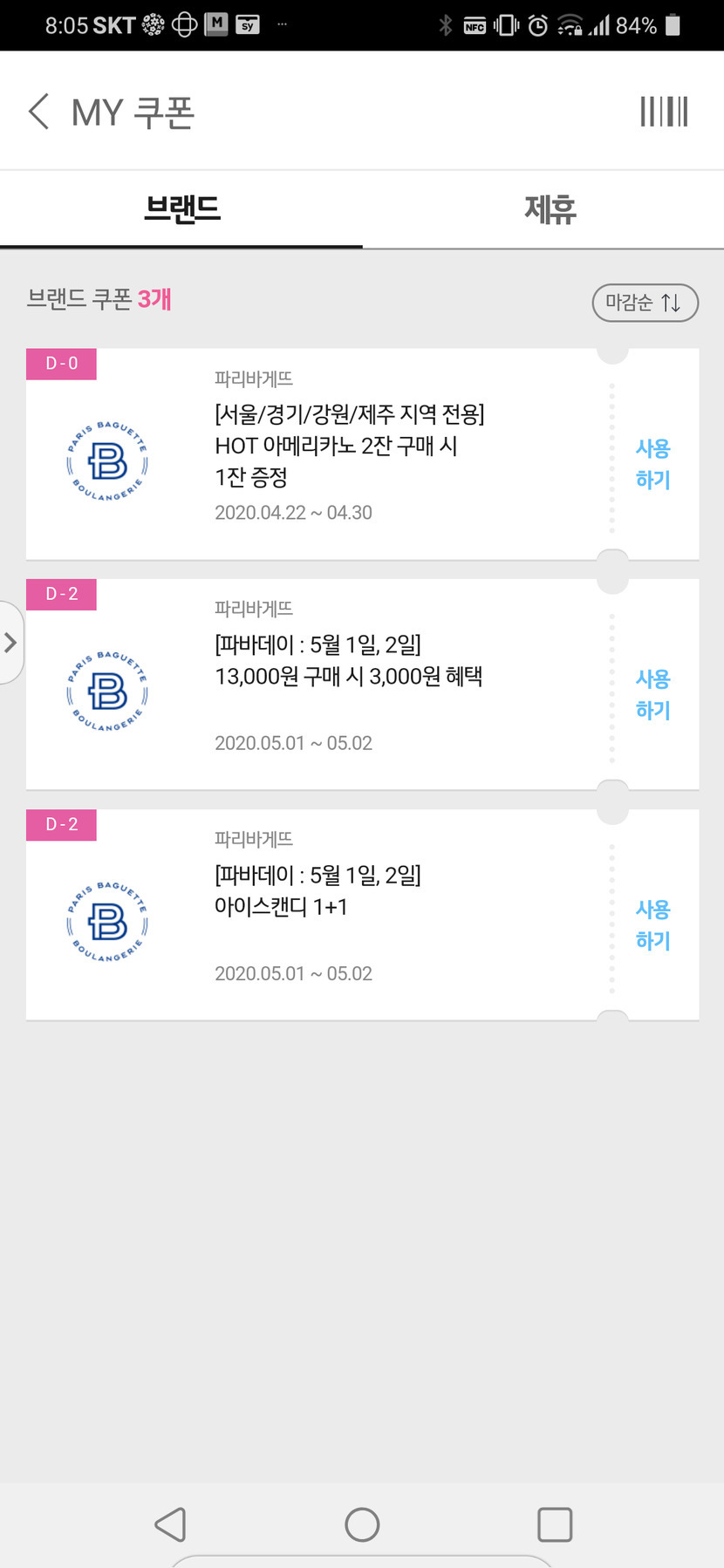Viewport: 724px width, 1568px height.
Task: Go to the system home screen
Action: pos(362,1524)
